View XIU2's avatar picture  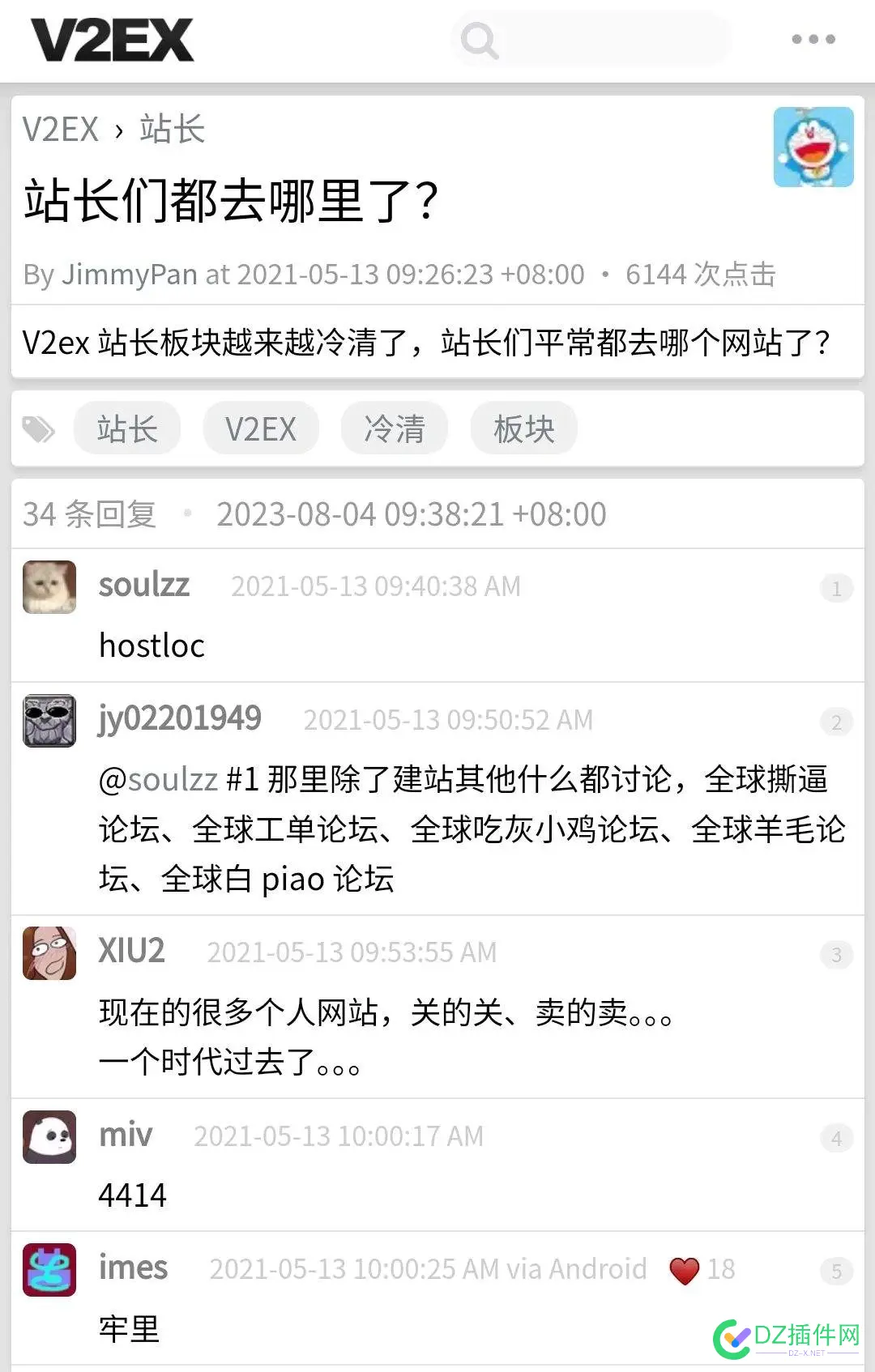pos(49,953)
